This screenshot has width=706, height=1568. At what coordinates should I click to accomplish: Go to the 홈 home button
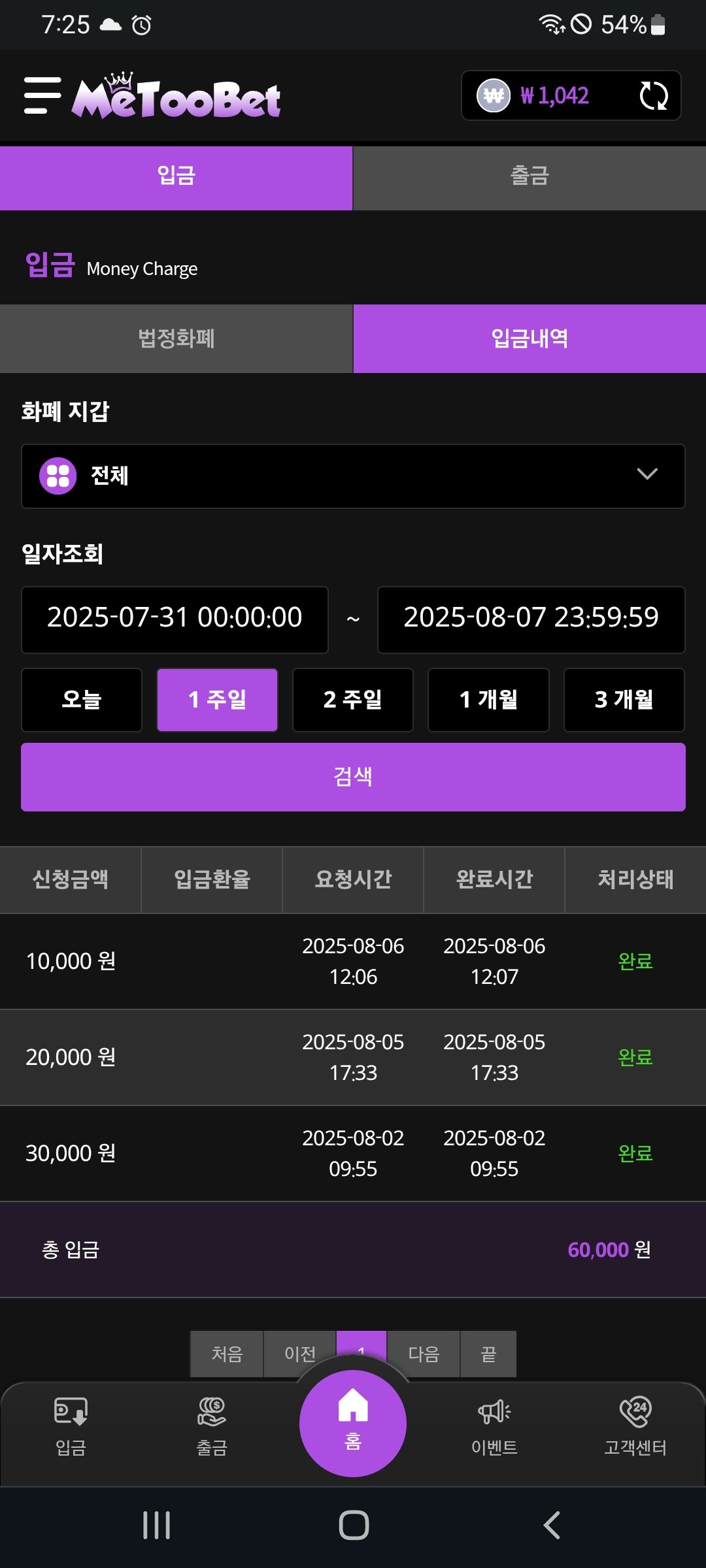[353, 1423]
